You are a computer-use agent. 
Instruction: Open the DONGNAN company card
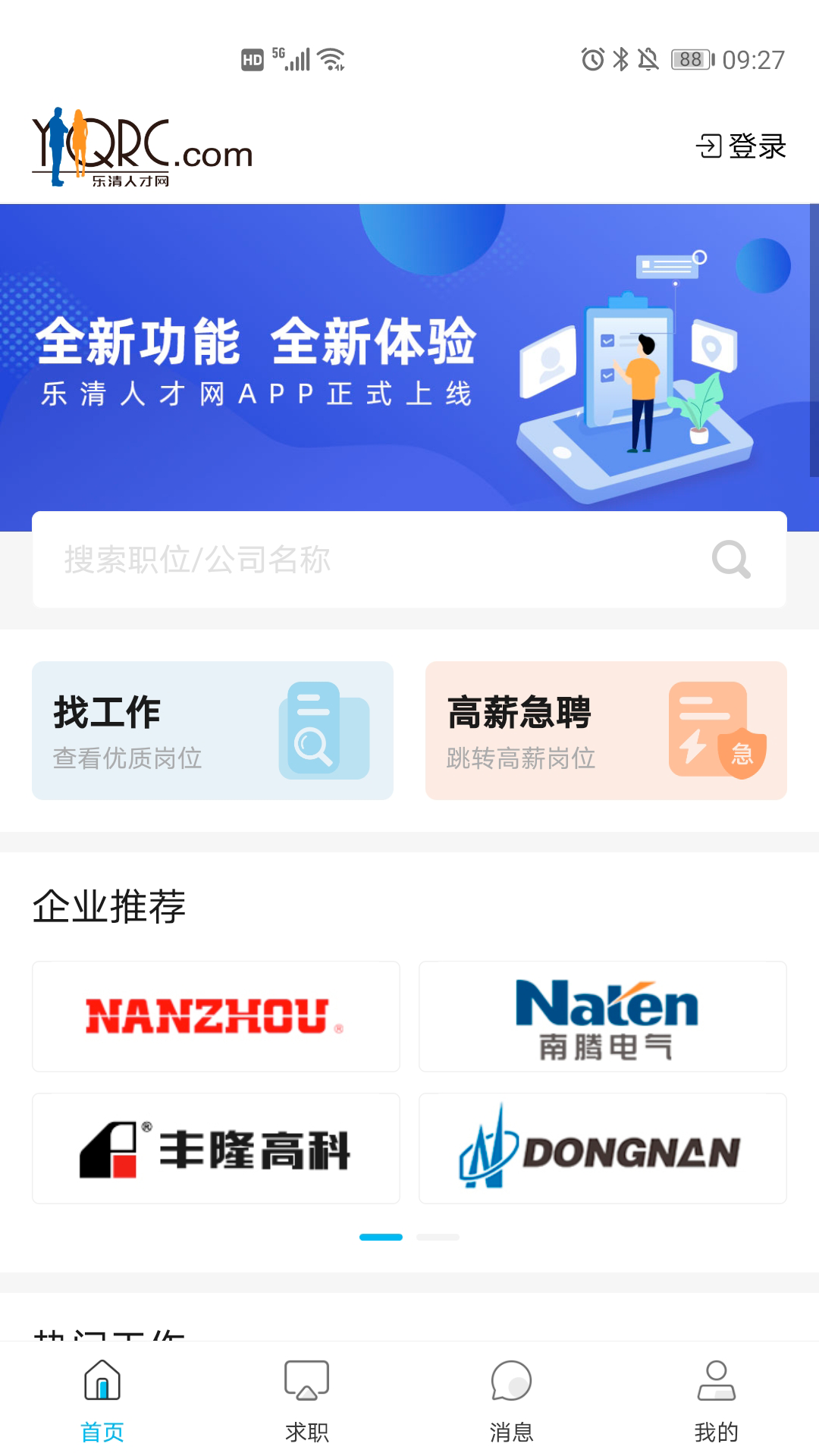pos(603,1147)
